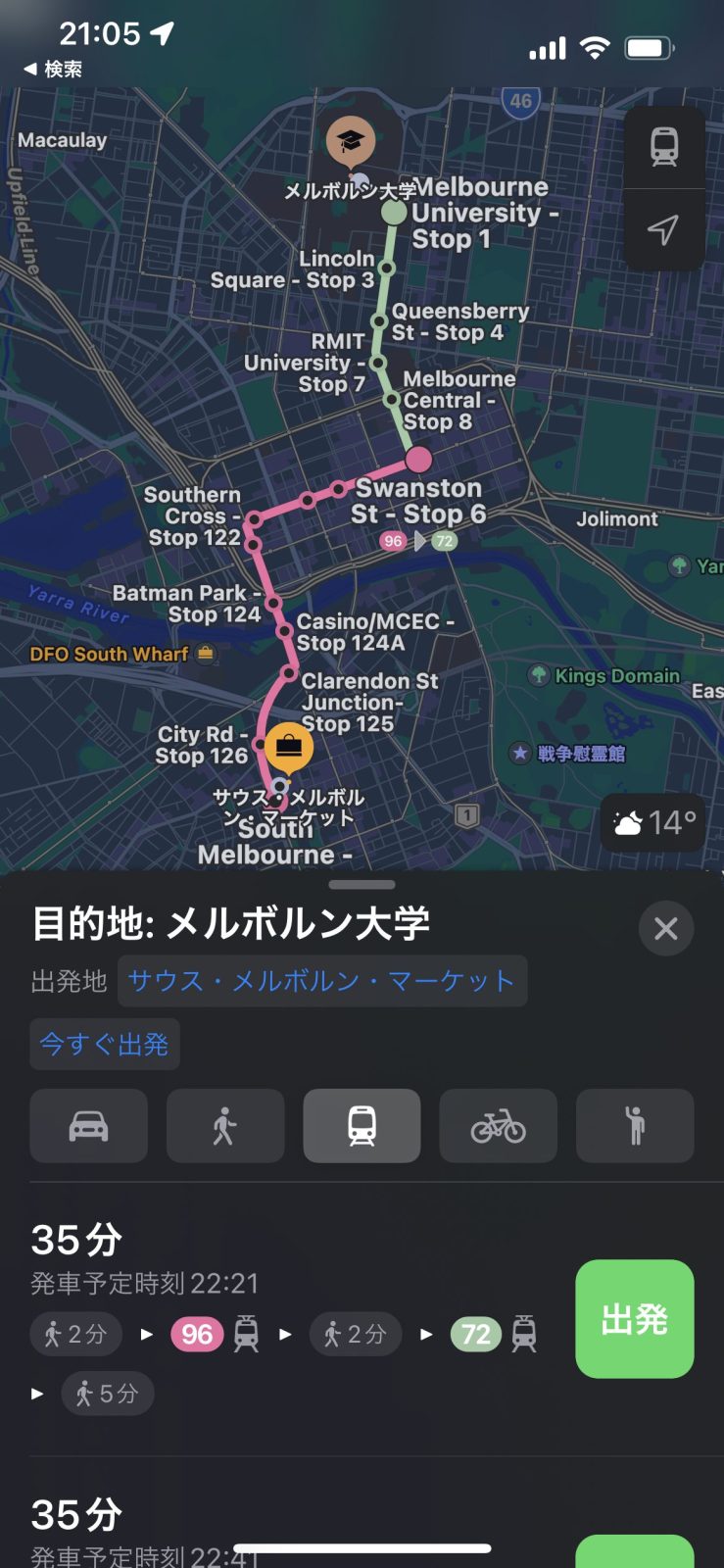
Task: Switch the map to transit view mode
Action: 664,147
